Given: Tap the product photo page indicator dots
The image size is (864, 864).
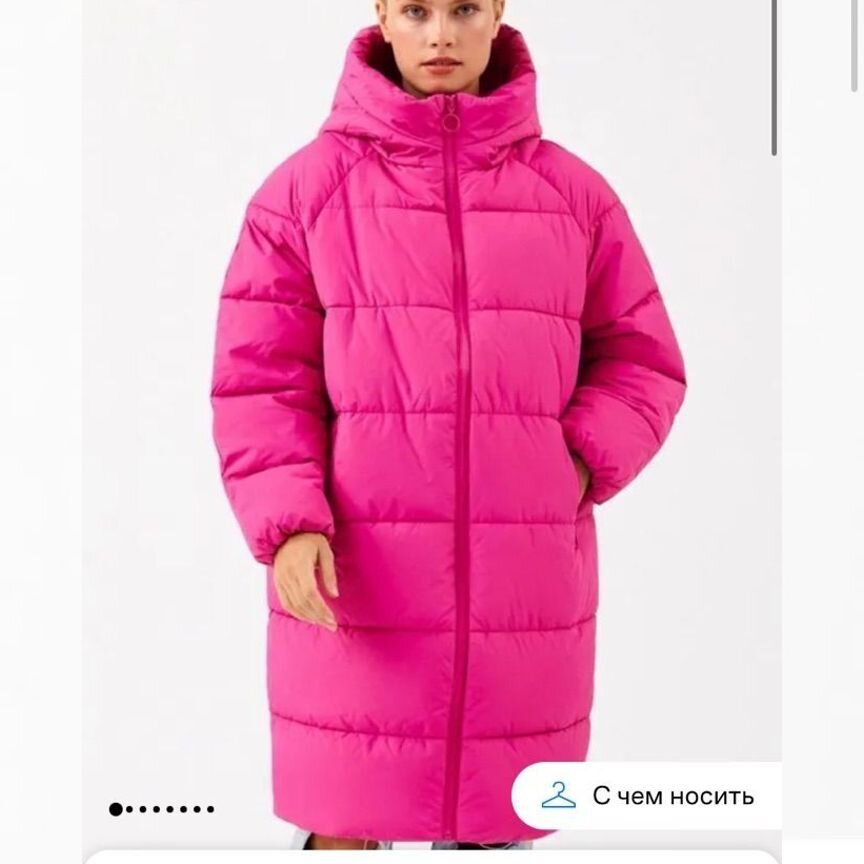Looking at the screenshot, I should 161,809.
